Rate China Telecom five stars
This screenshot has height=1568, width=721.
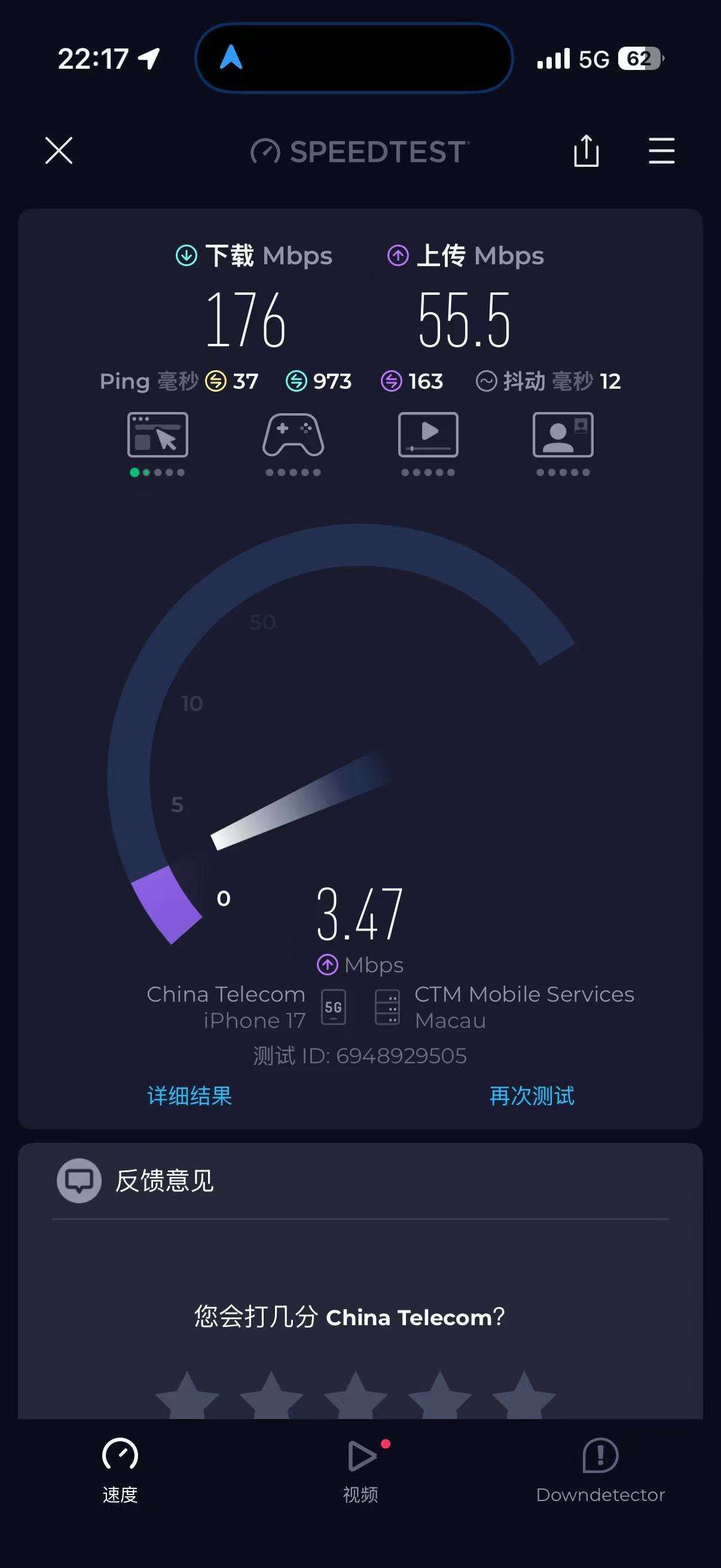click(x=524, y=1395)
